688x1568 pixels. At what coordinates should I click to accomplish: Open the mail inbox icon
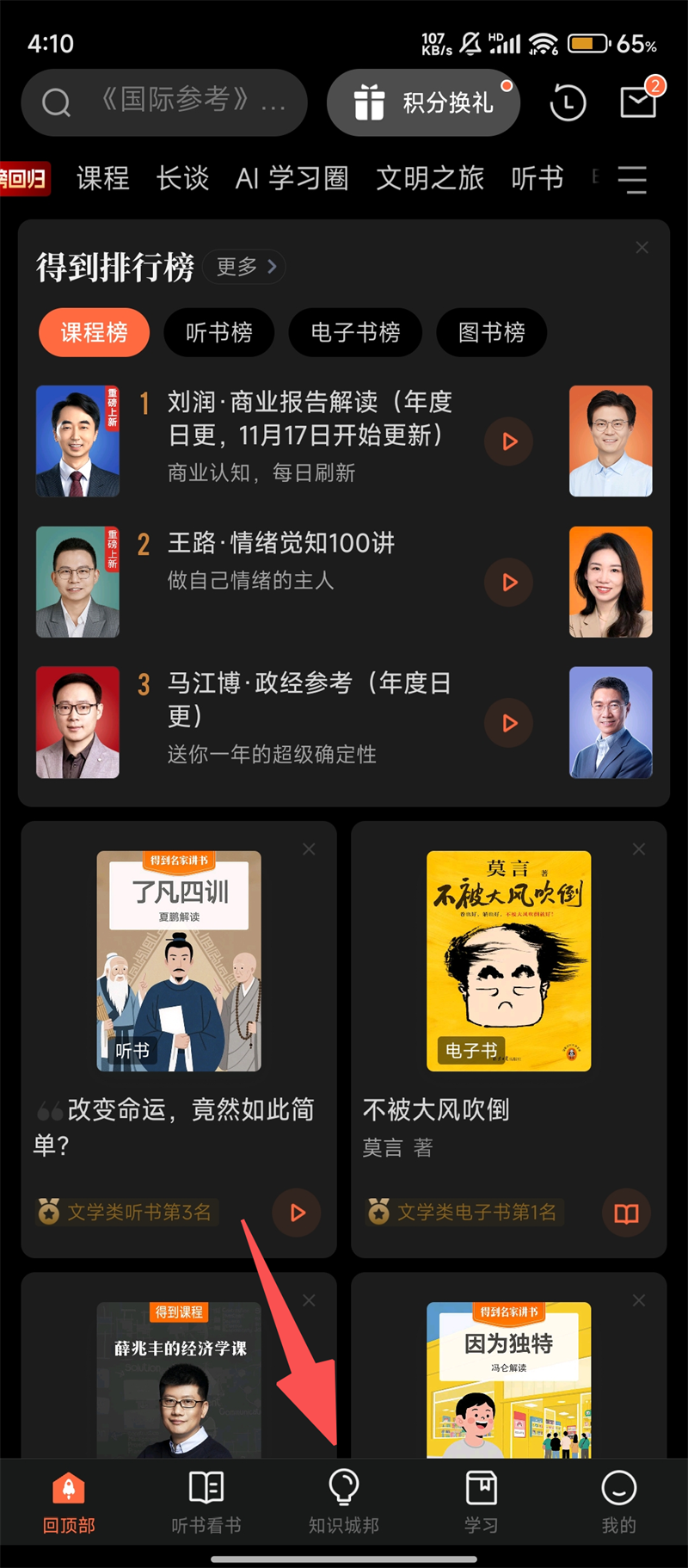[638, 102]
